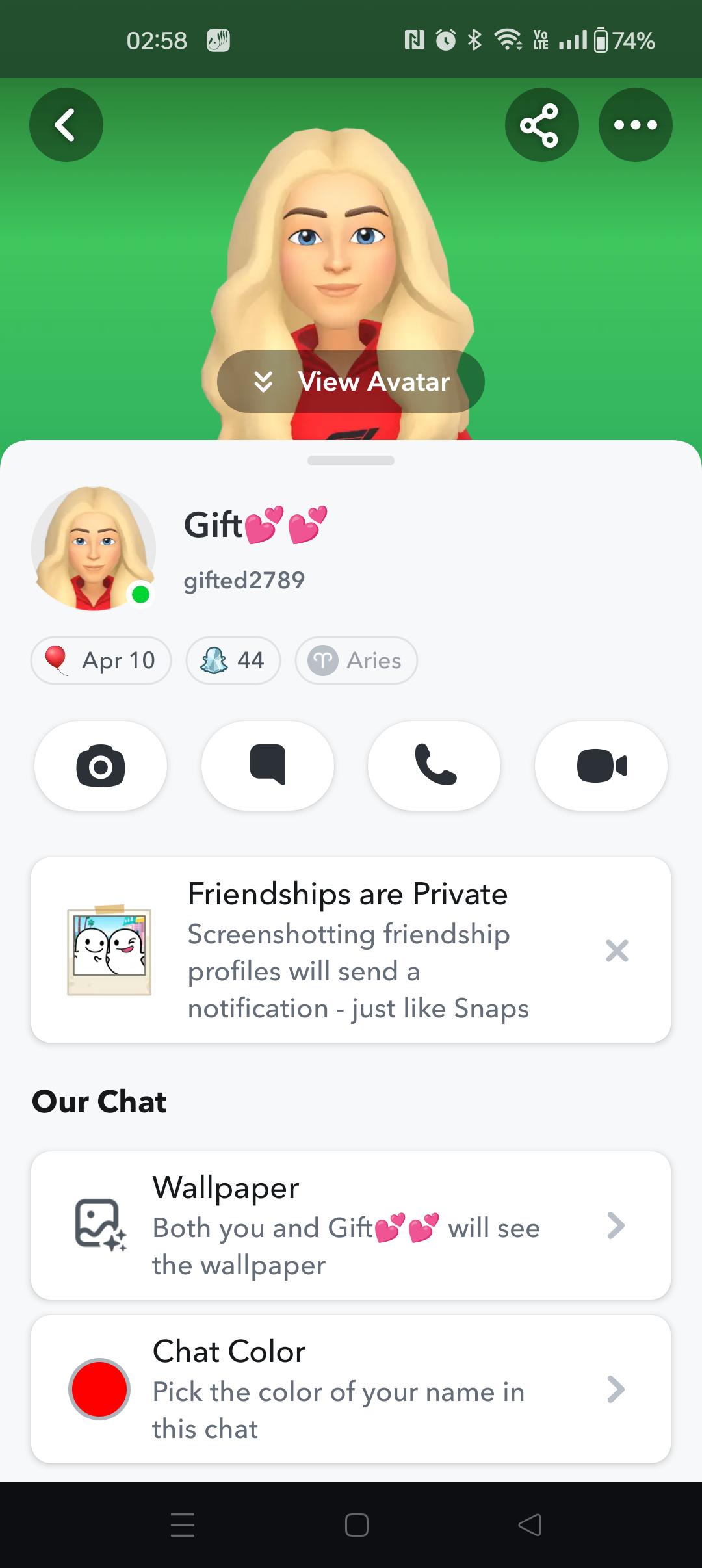Call Gift using the phone icon
The image size is (702, 1568).
tap(434, 766)
